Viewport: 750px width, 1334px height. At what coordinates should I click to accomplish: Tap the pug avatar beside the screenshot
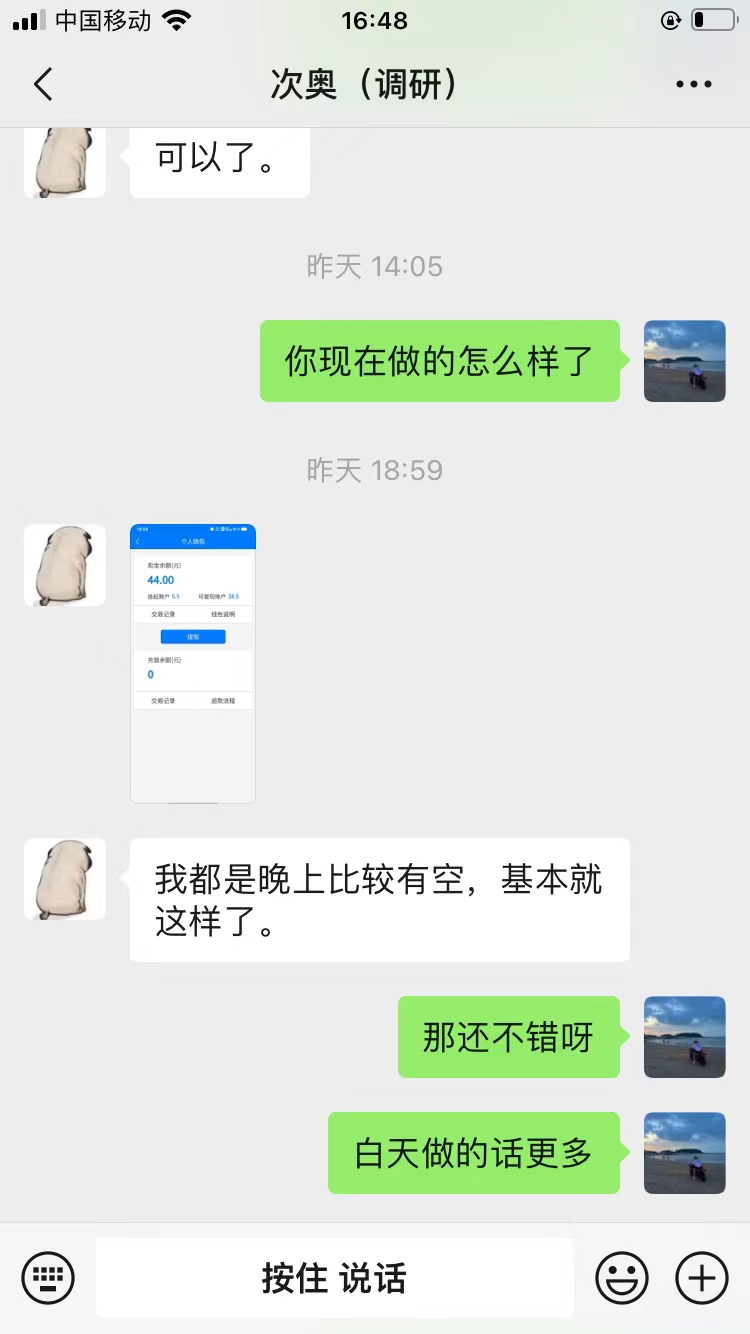click(x=65, y=565)
